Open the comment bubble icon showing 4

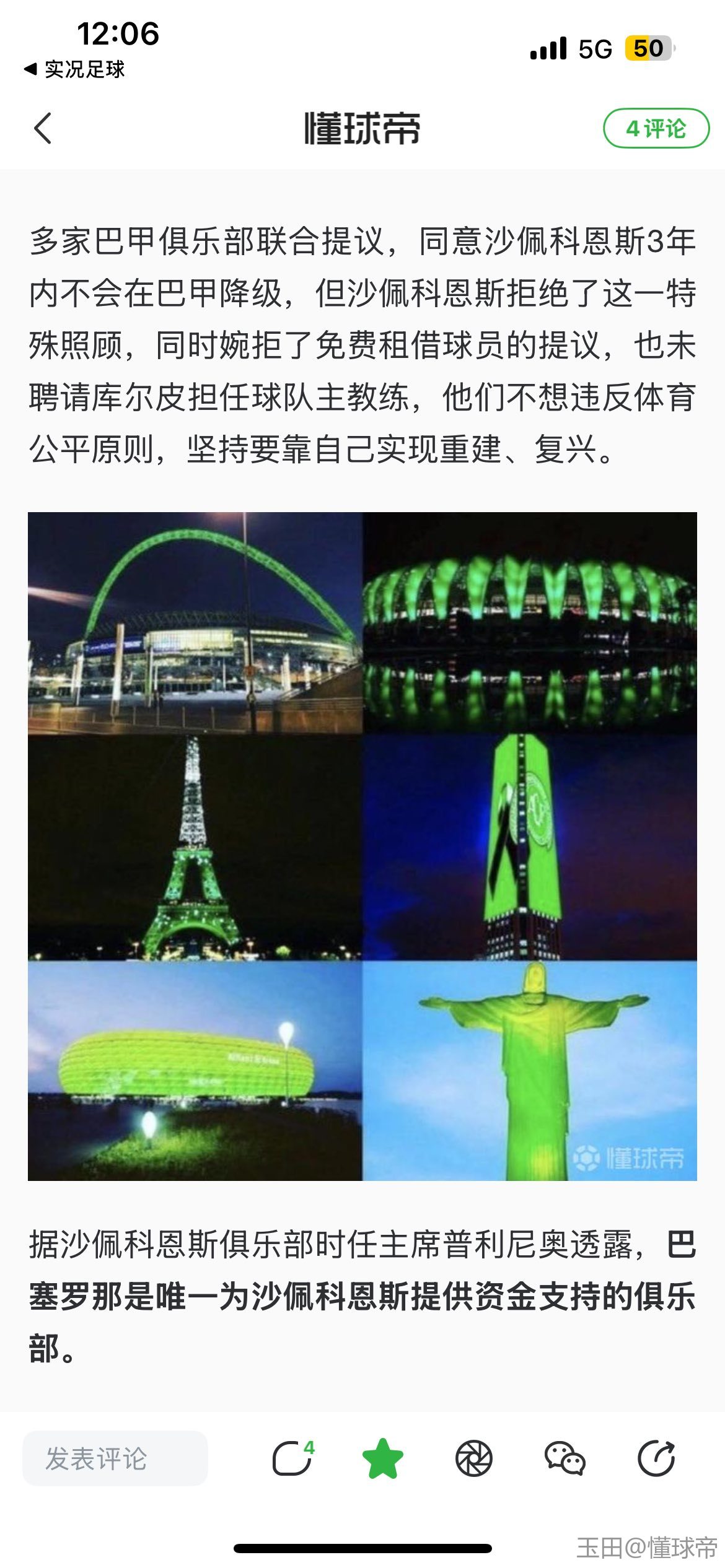[292, 1458]
